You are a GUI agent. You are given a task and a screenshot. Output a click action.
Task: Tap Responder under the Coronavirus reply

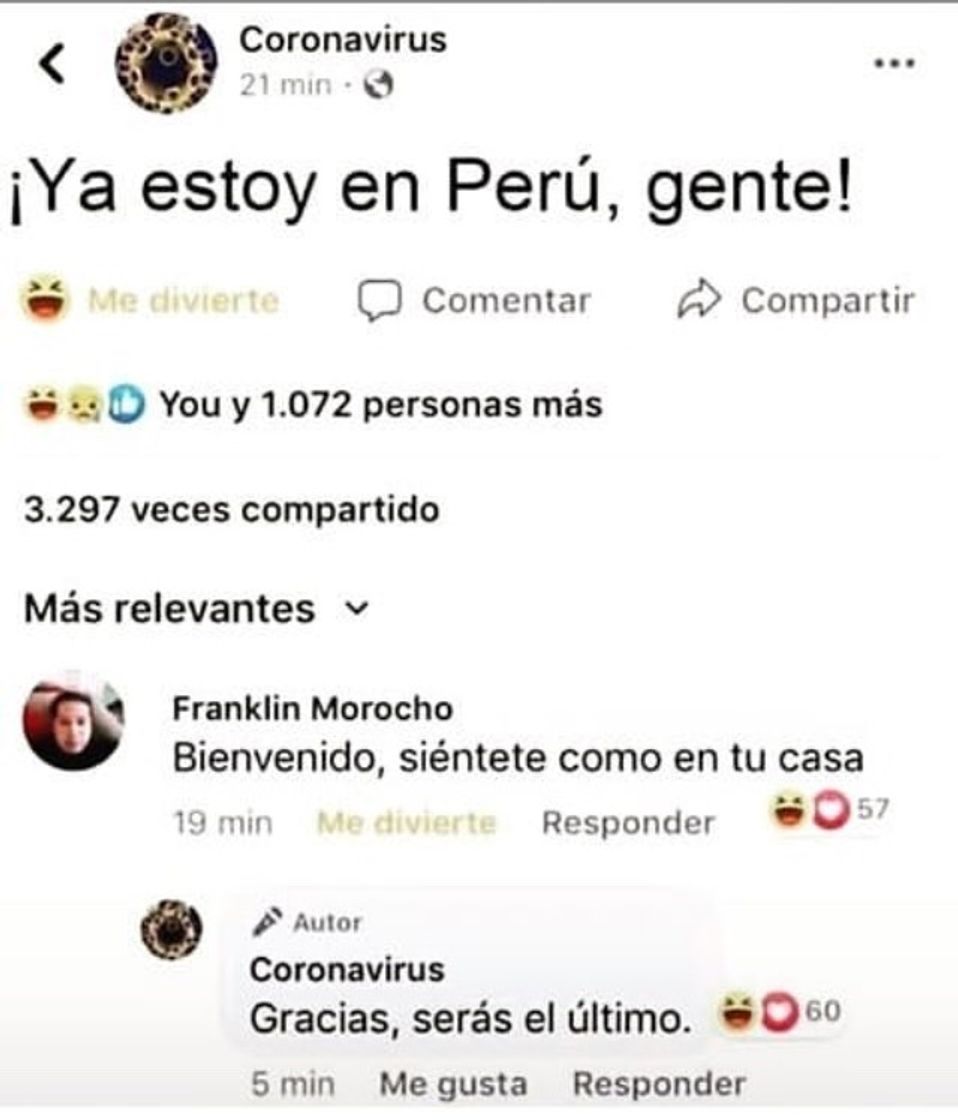(658, 1084)
